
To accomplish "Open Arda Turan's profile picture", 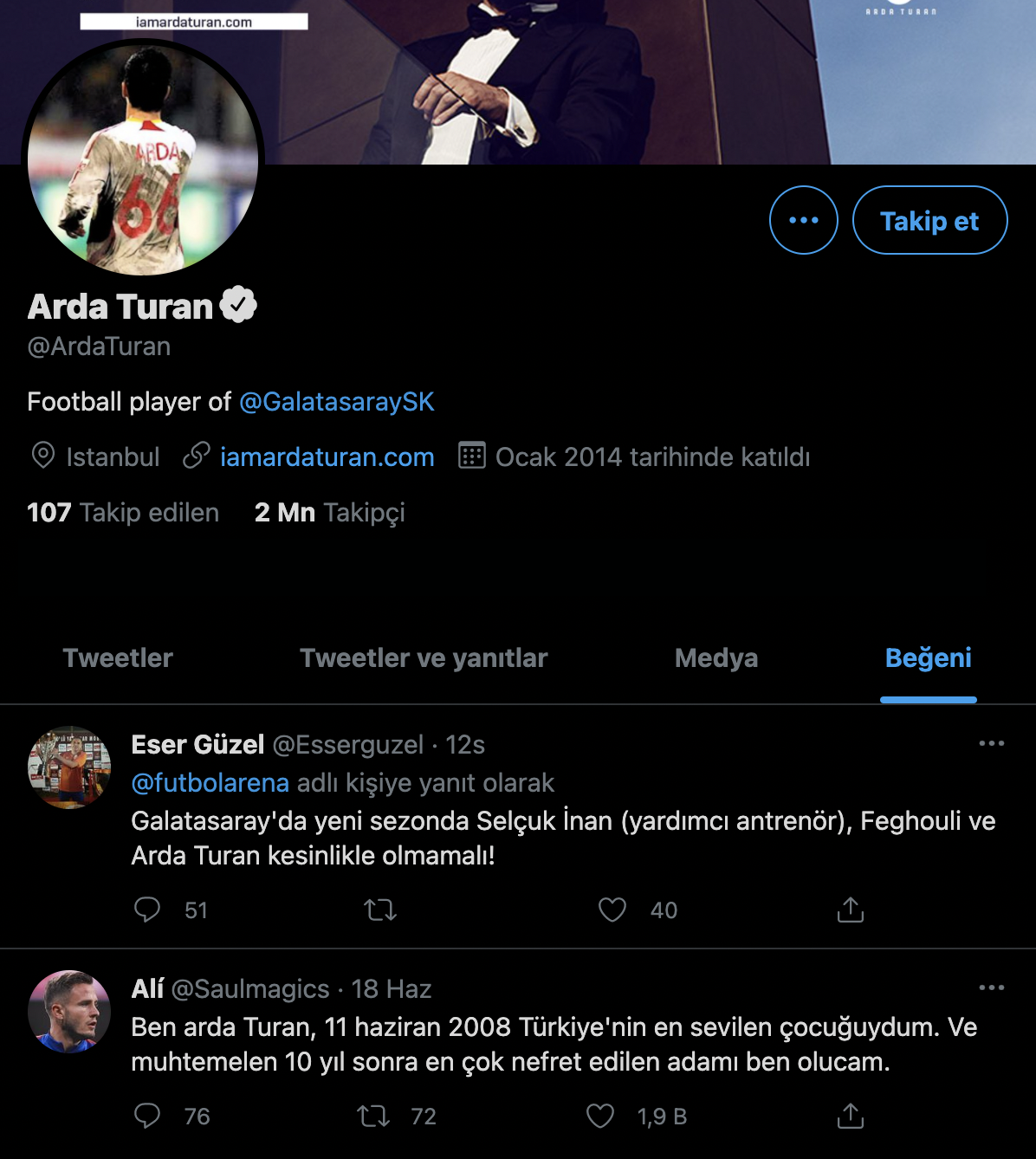I will click(143, 159).
